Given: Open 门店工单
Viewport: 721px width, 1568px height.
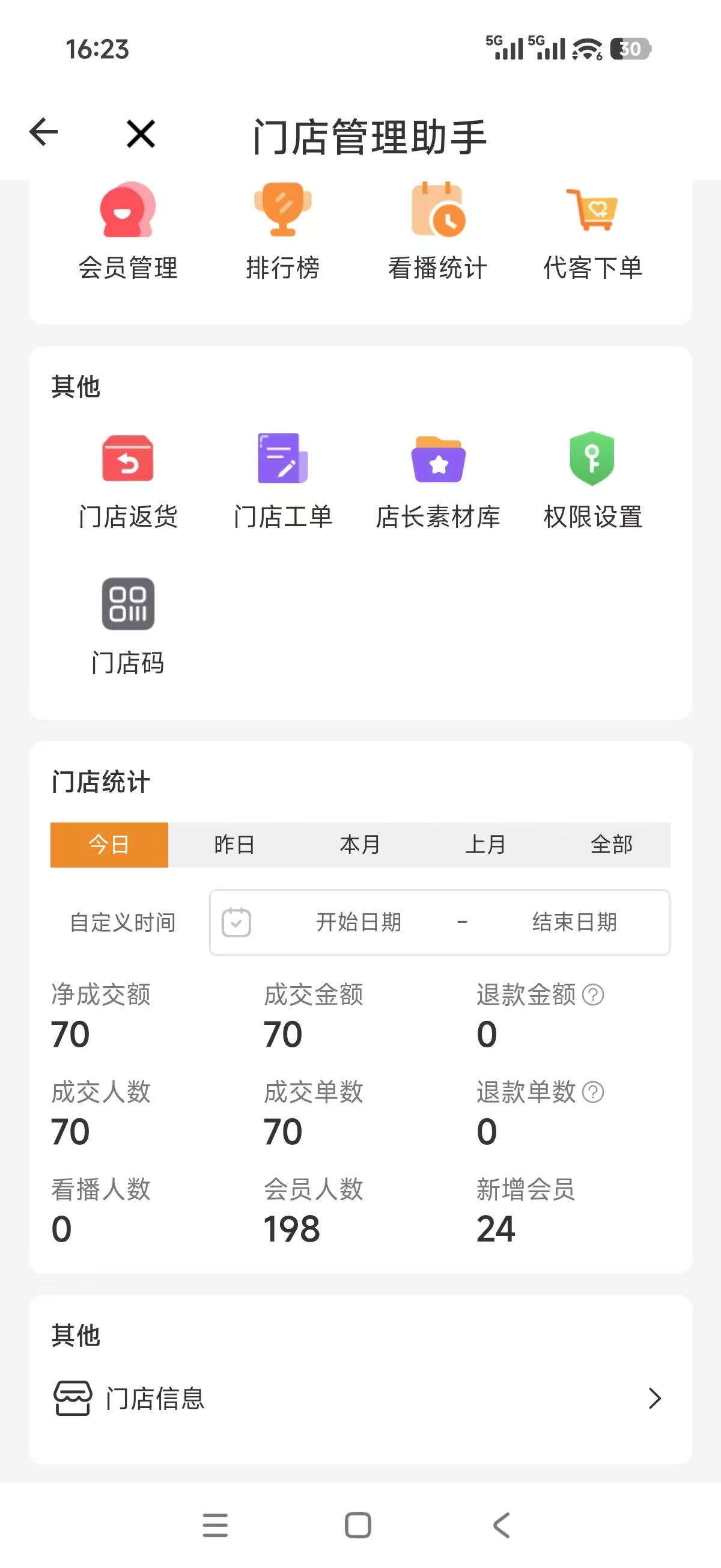Looking at the screenshot, I should pos(283,481).
